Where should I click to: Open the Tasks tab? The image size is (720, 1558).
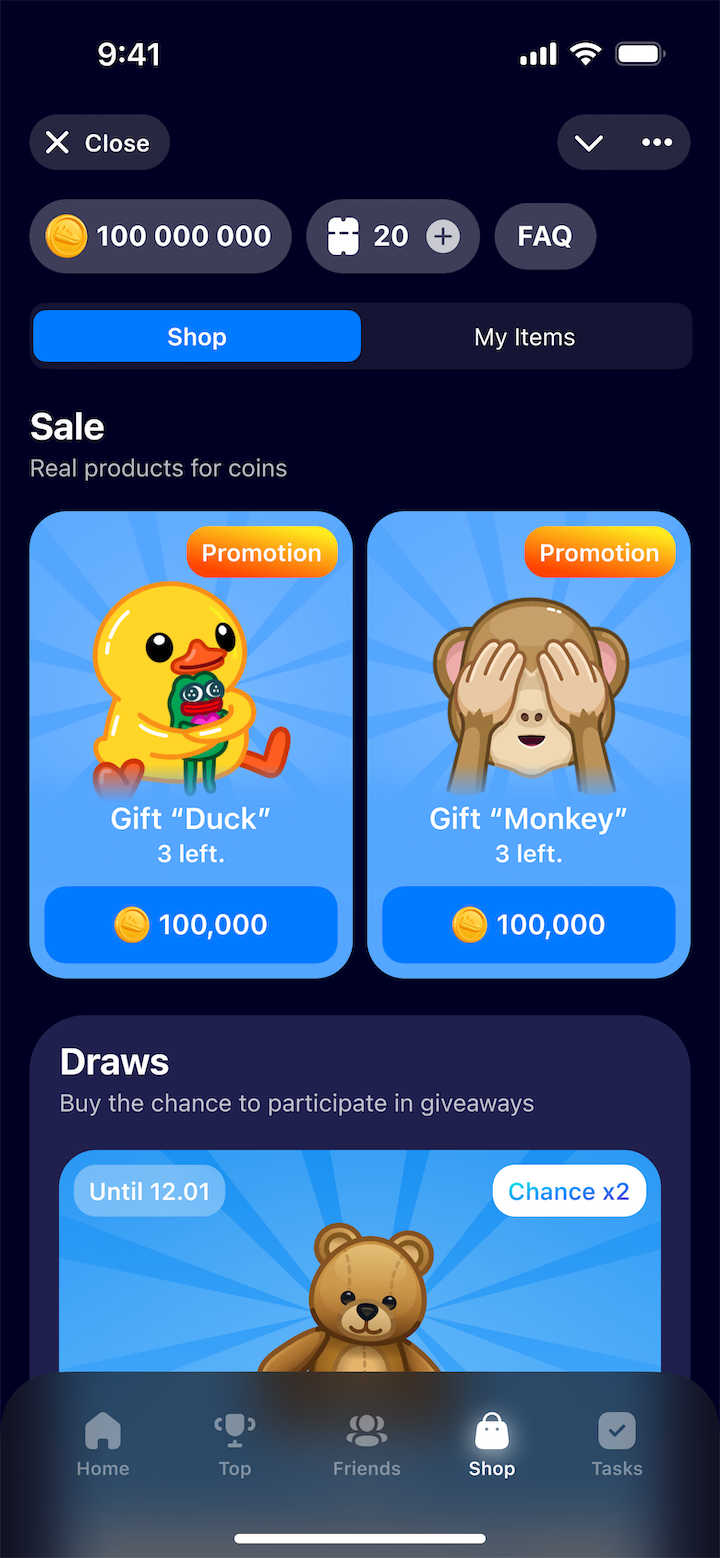coord(617,1445)
